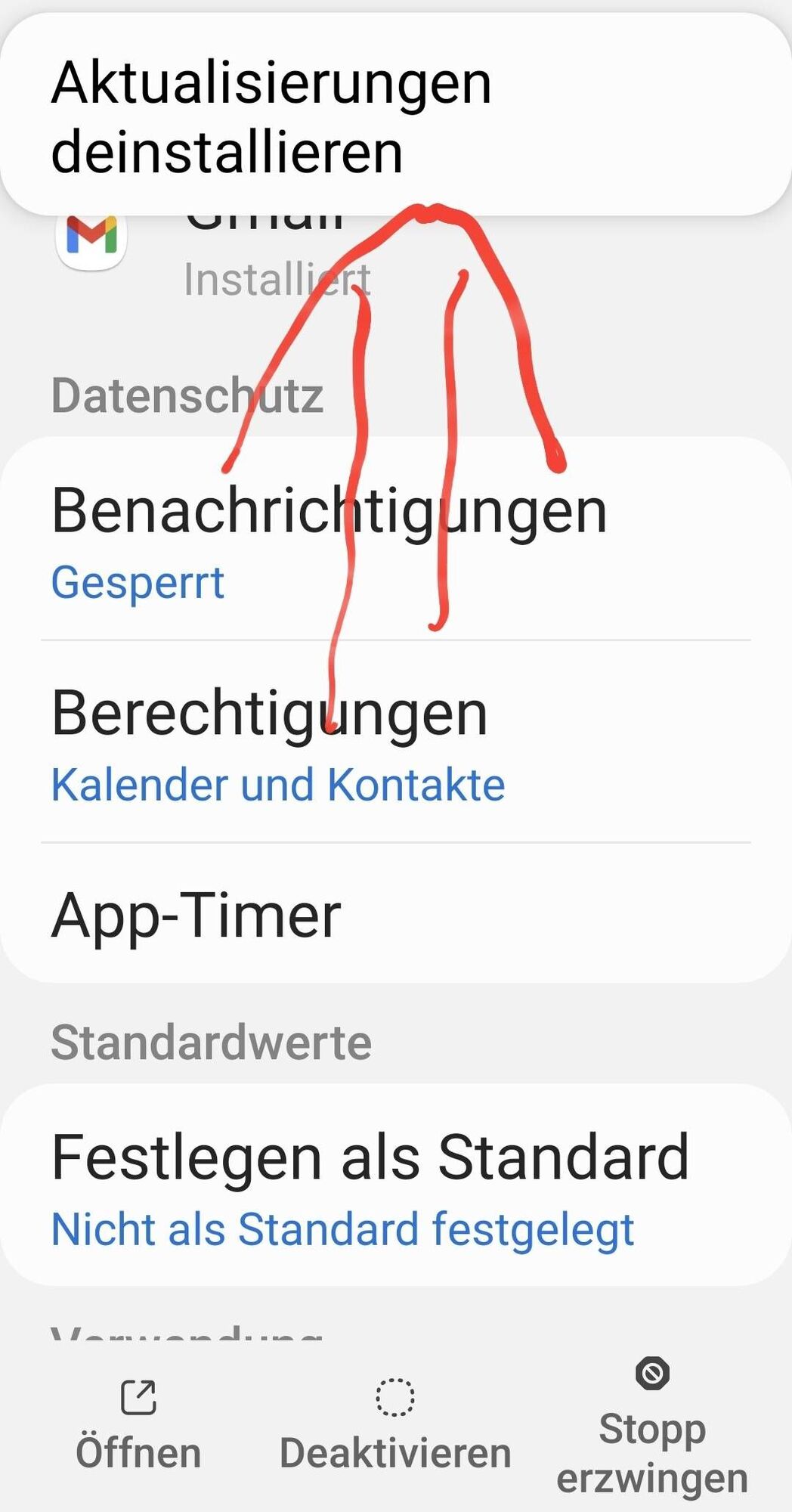Tap Stopp erzwingen

(x=652, y=1424)
